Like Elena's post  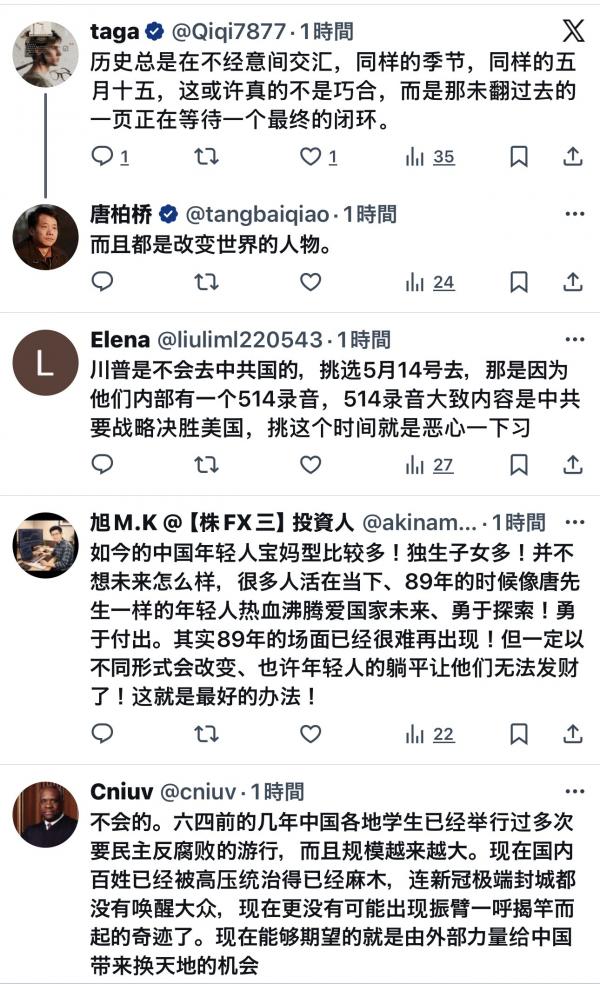coord(311,464)
